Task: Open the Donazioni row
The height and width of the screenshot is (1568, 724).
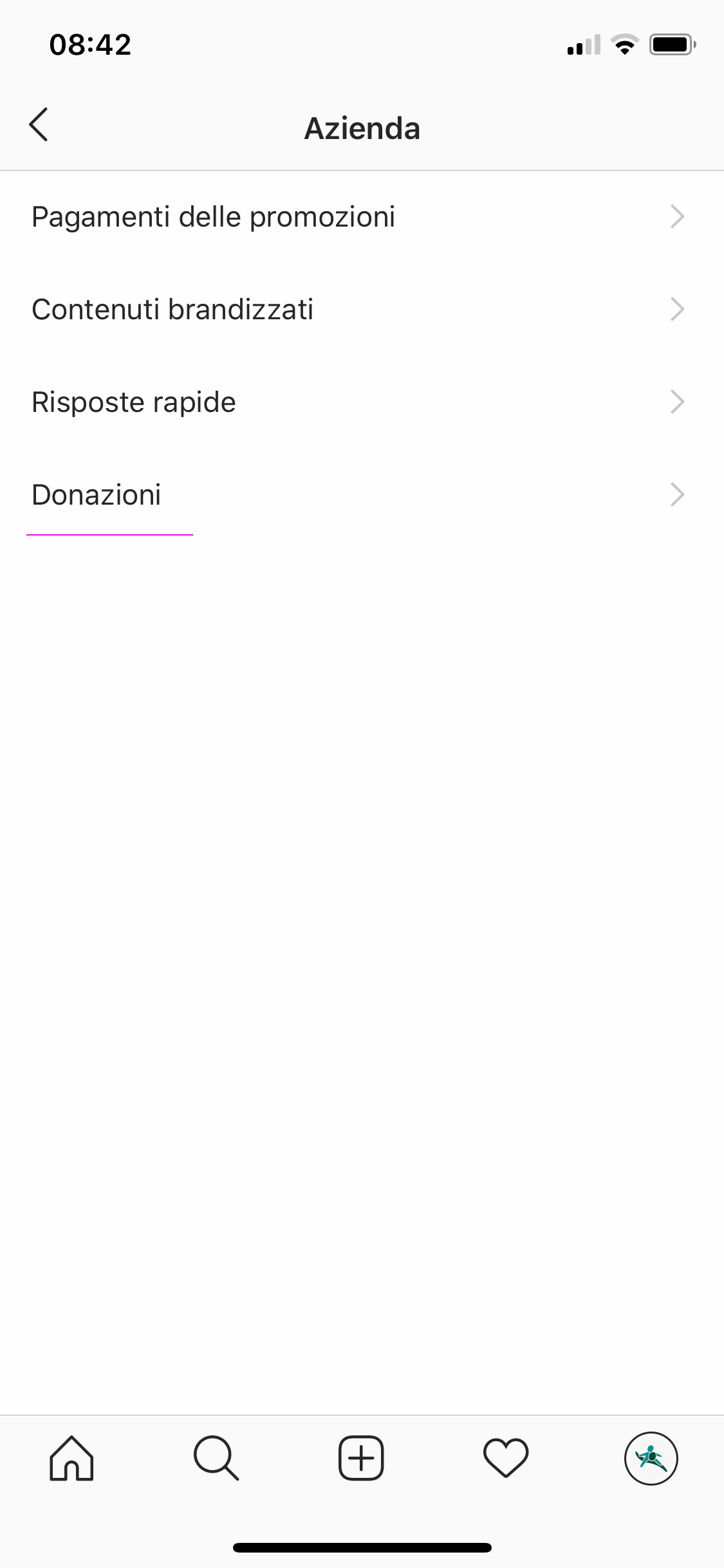Action: pyautogui.click(x=362, y=495)
